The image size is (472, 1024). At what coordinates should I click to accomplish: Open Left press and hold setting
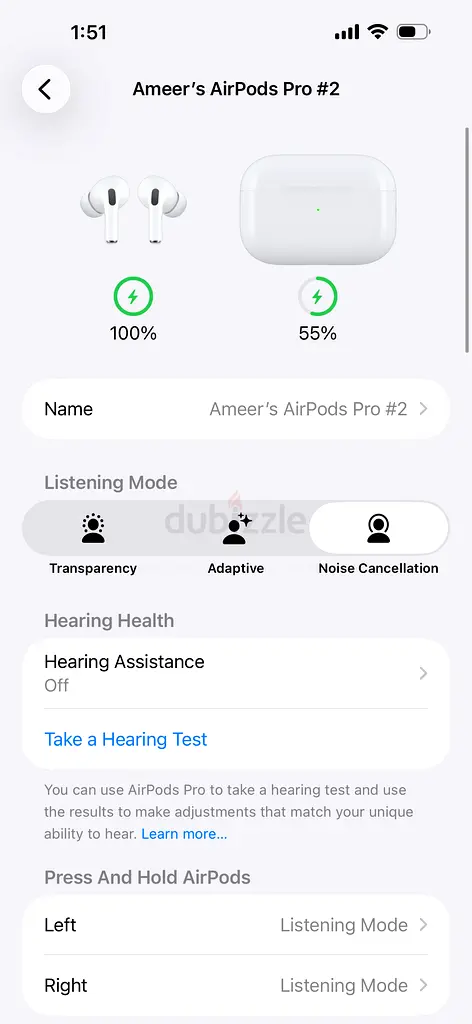click(236, 925)
